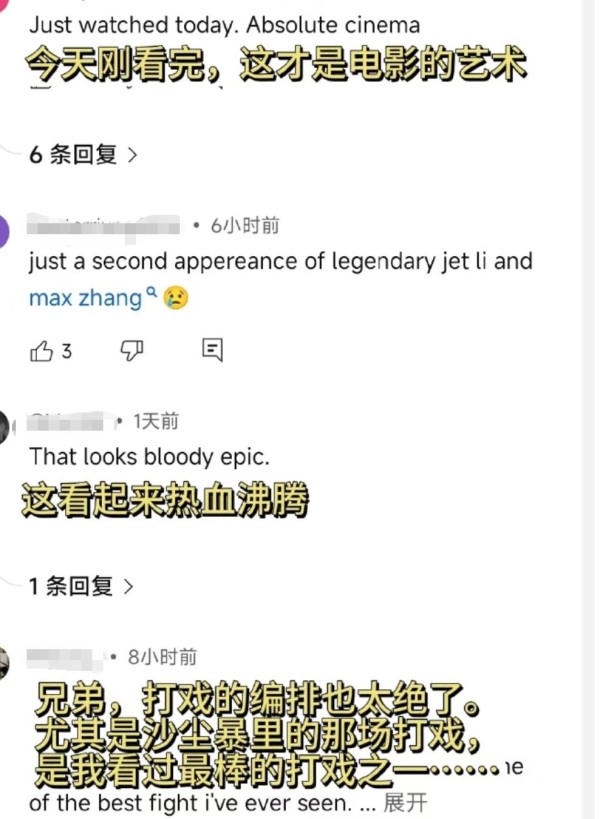600x819 pixels.
Task: Expand the 1 条回复 replies thread
Action: click(81, 587)
